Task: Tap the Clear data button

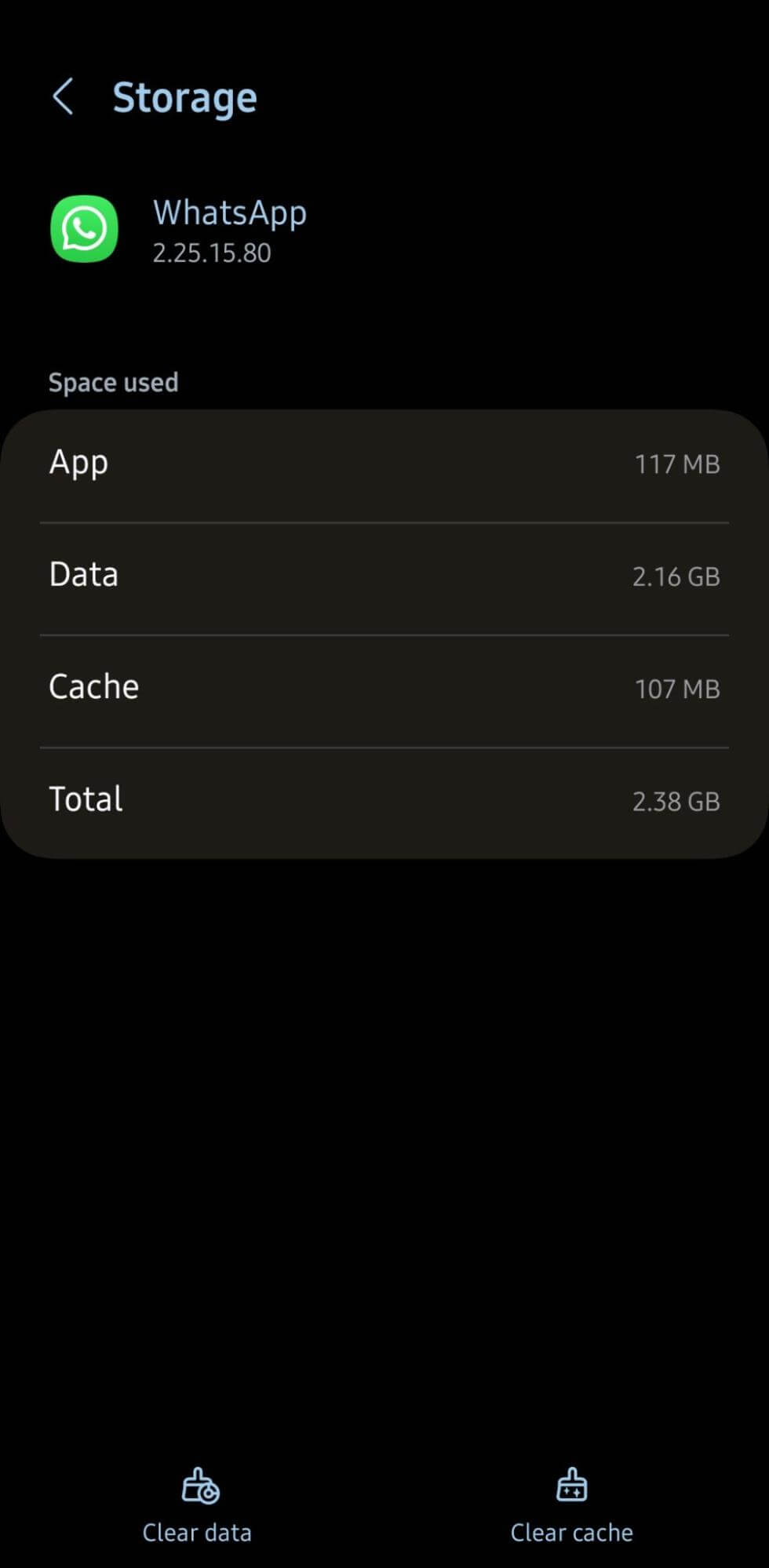Action: tap(197, 1506)
